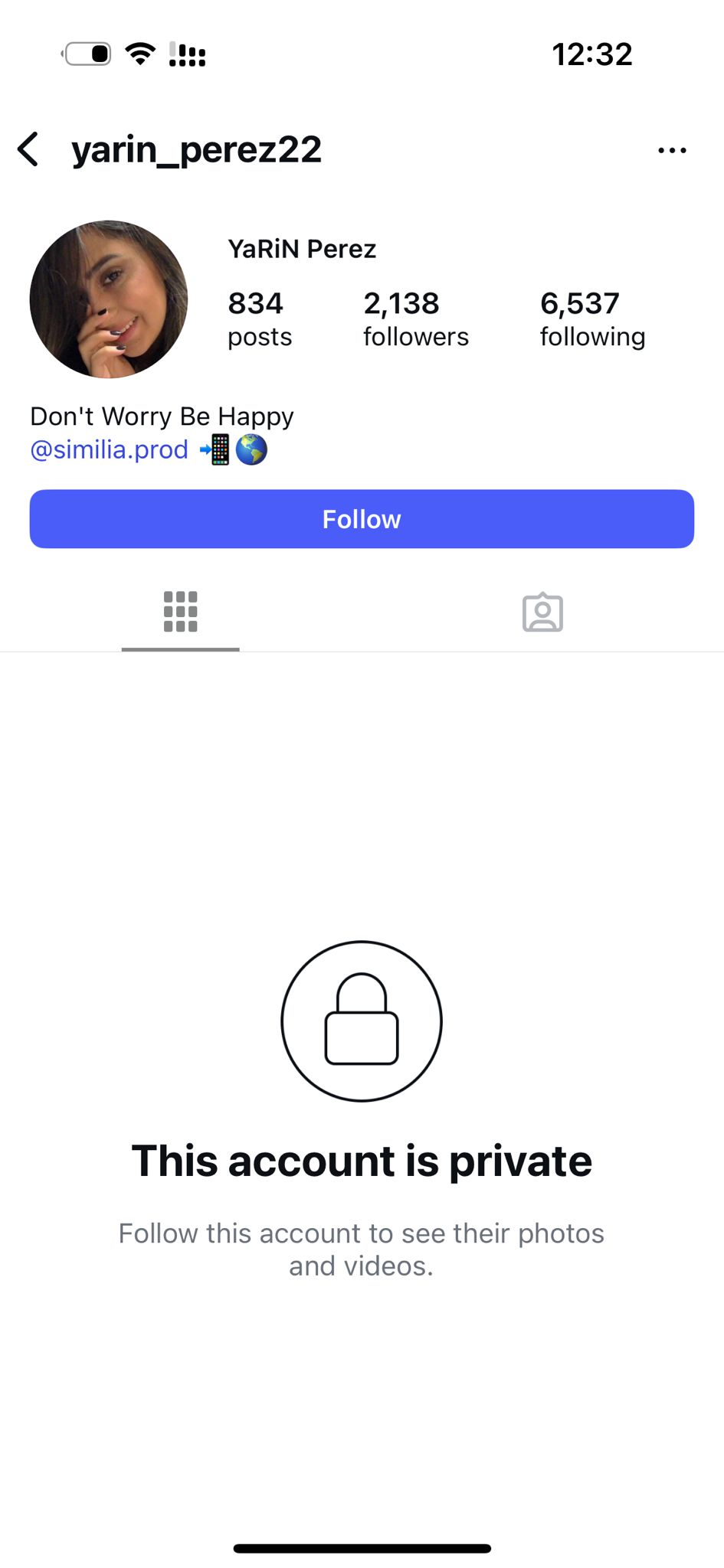
Task: Open the three-dot overflow menu
Action: point(672,150)
